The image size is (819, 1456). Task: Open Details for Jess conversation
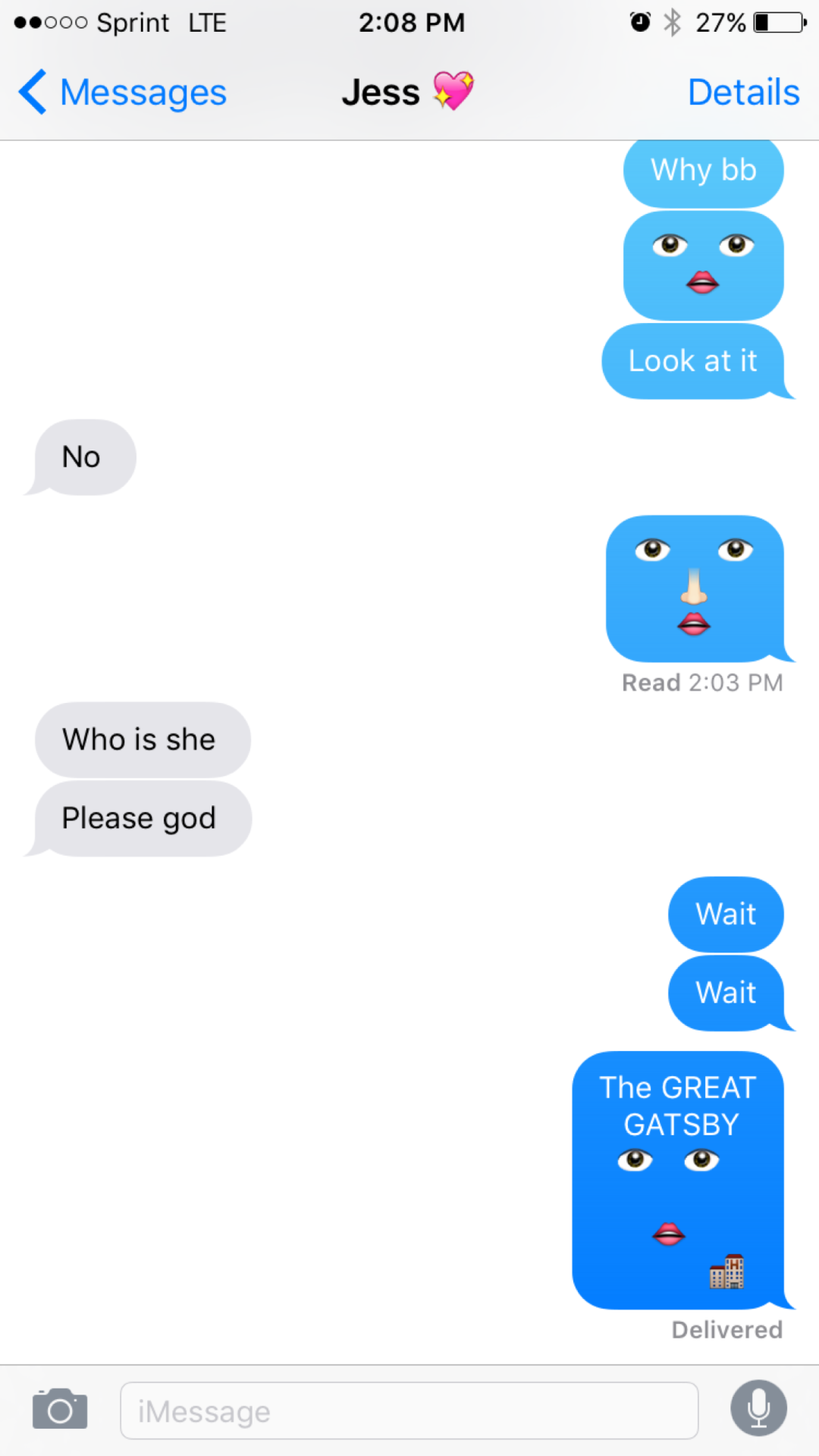(x=743, y=93)
